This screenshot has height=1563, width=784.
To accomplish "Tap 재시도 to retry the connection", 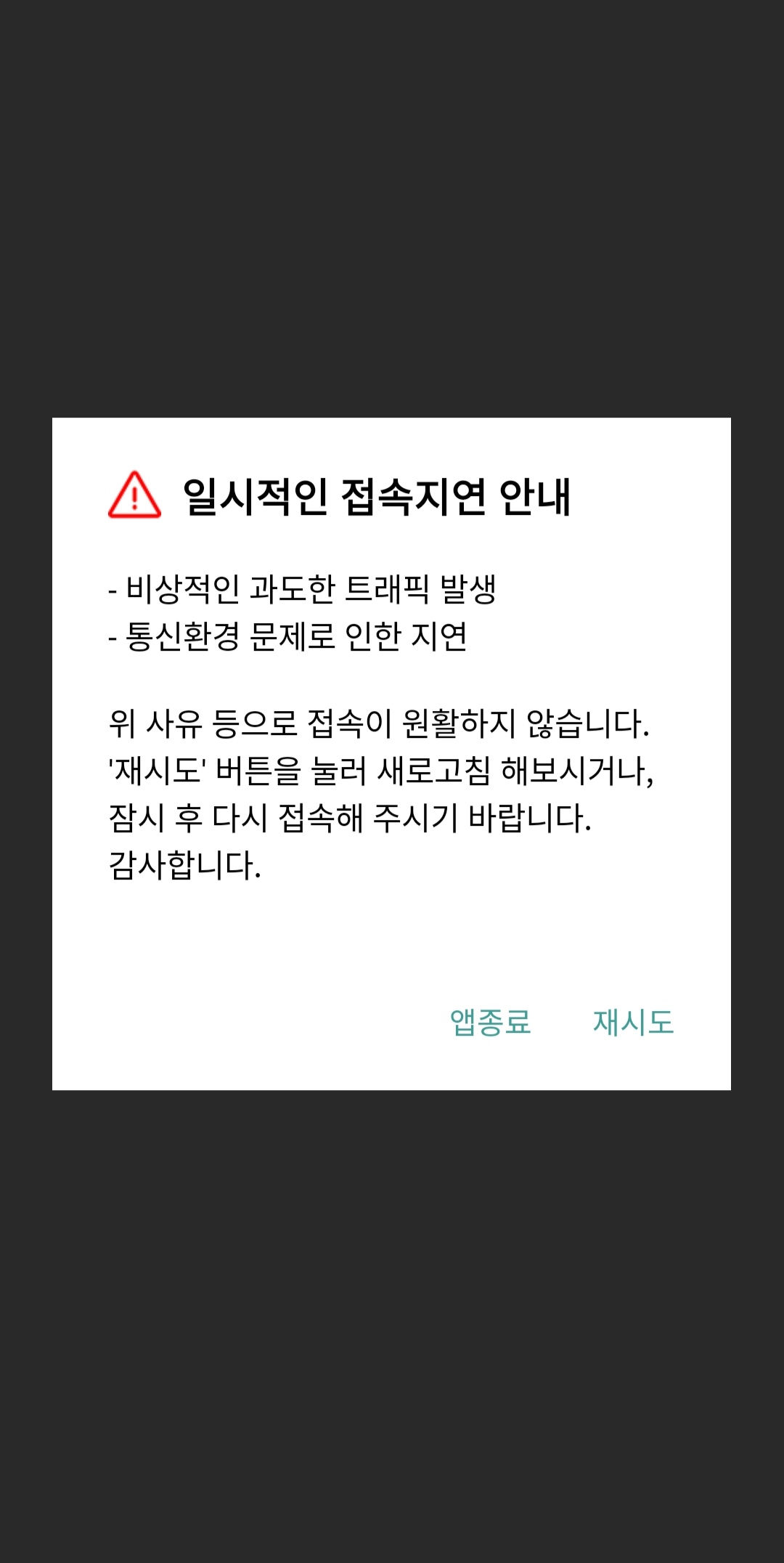I will [633, 1022].
